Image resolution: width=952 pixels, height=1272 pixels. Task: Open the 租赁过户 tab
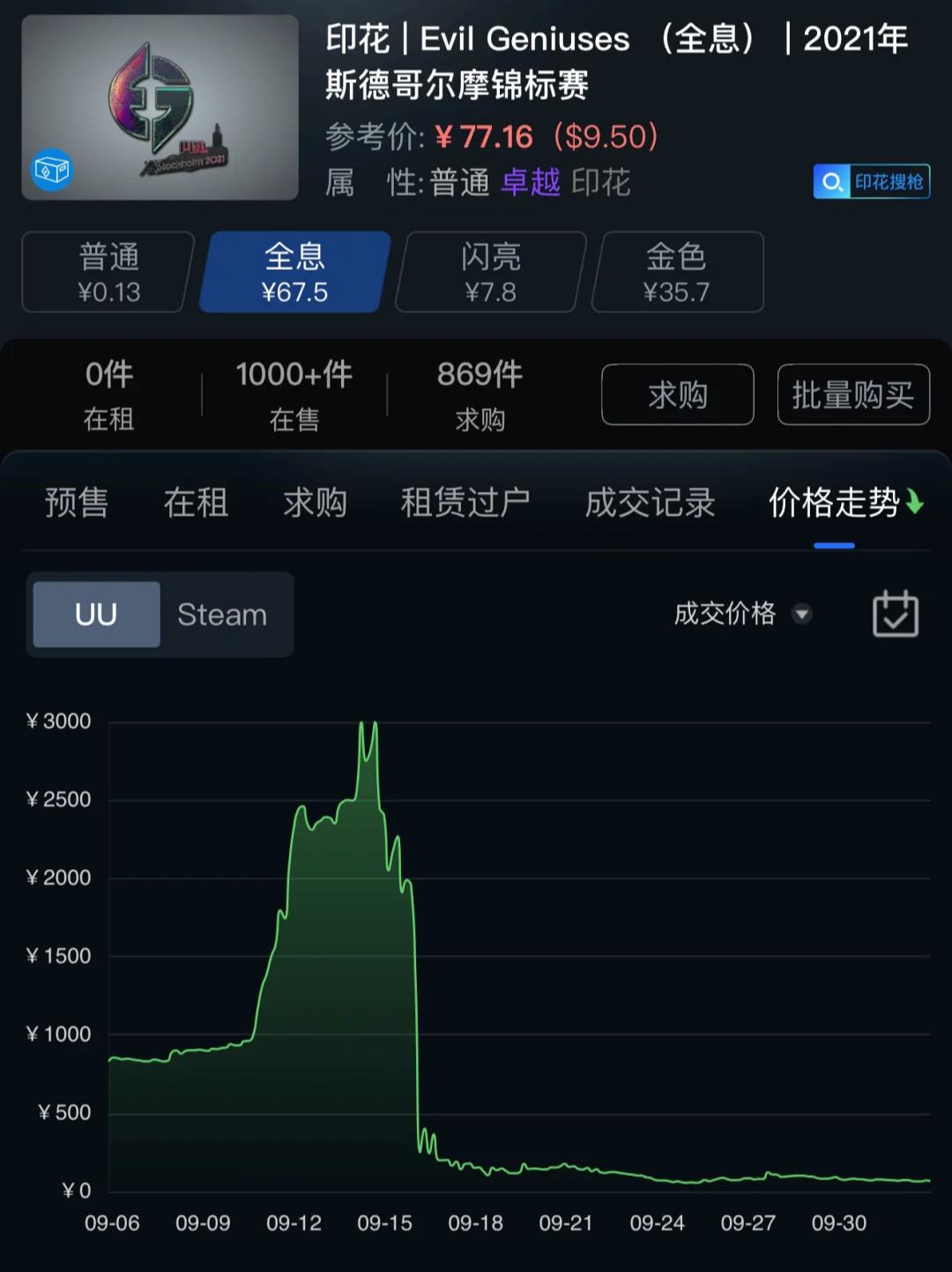tap(465, 503)
